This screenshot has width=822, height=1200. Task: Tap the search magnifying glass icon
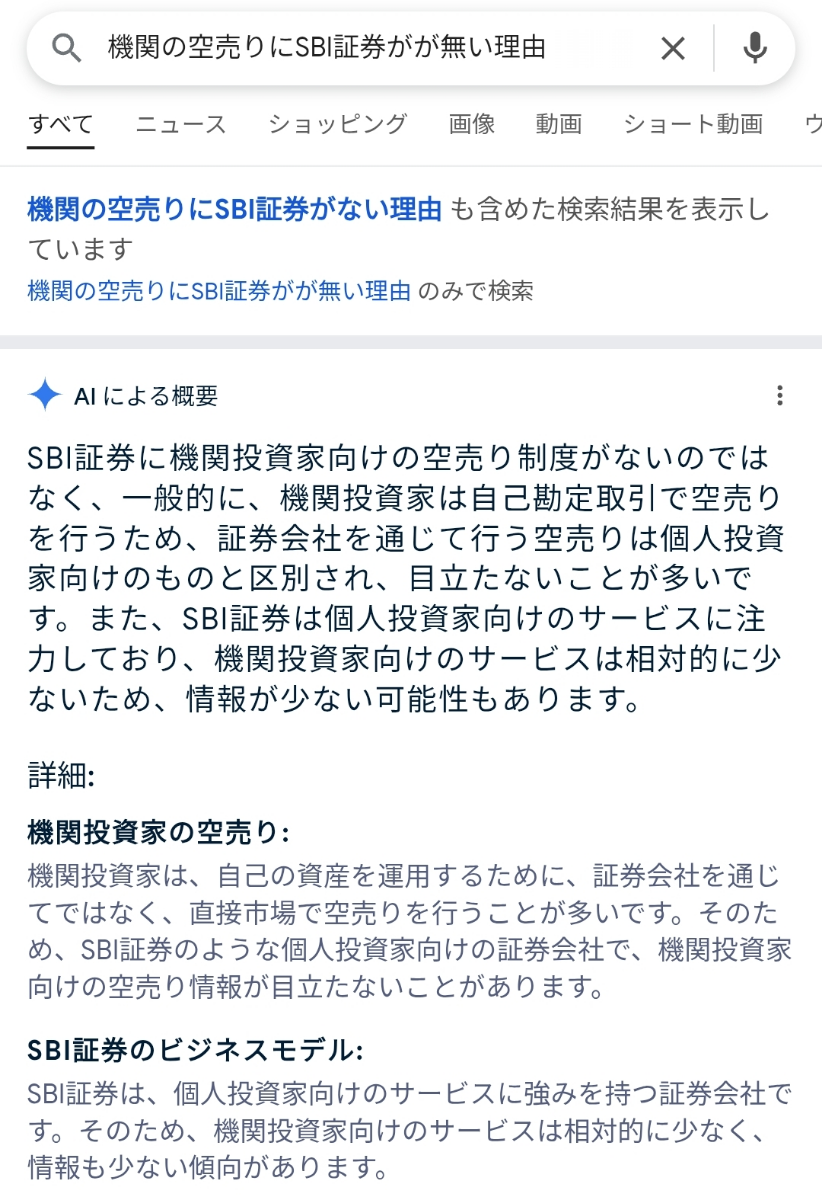point(66,47)
